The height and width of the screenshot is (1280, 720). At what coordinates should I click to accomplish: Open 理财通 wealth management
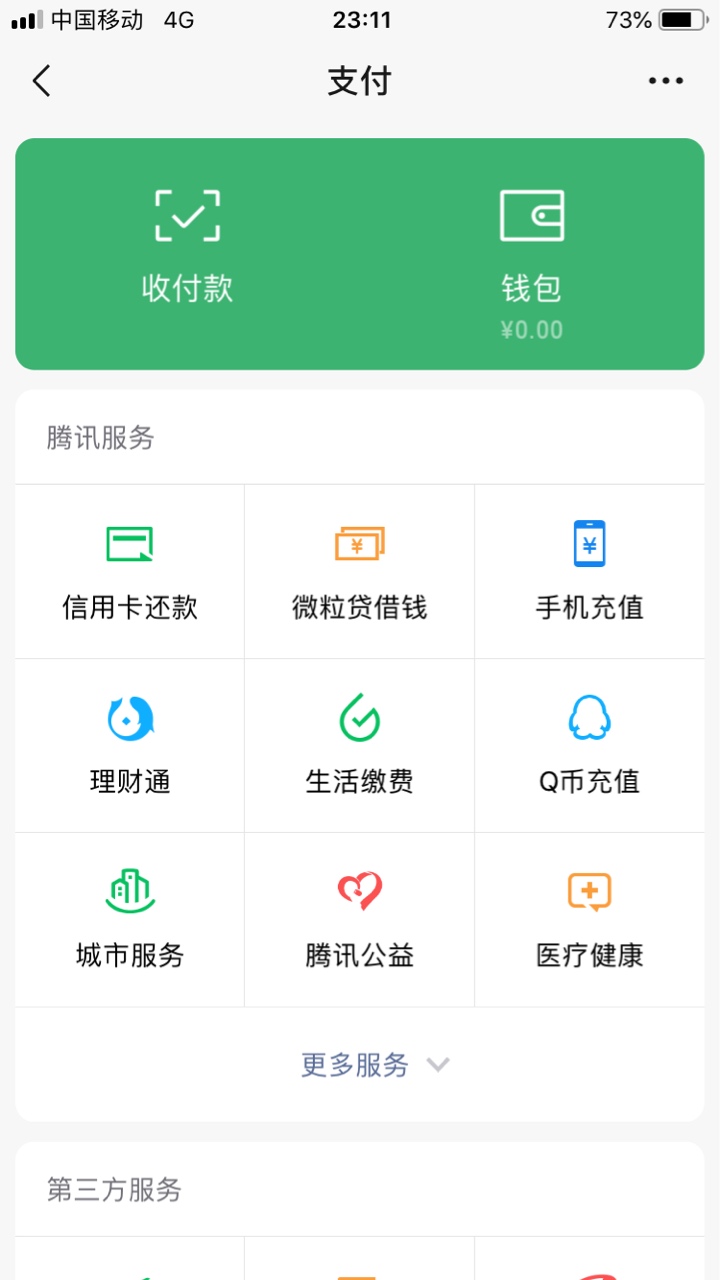click(x=130, y=746)
